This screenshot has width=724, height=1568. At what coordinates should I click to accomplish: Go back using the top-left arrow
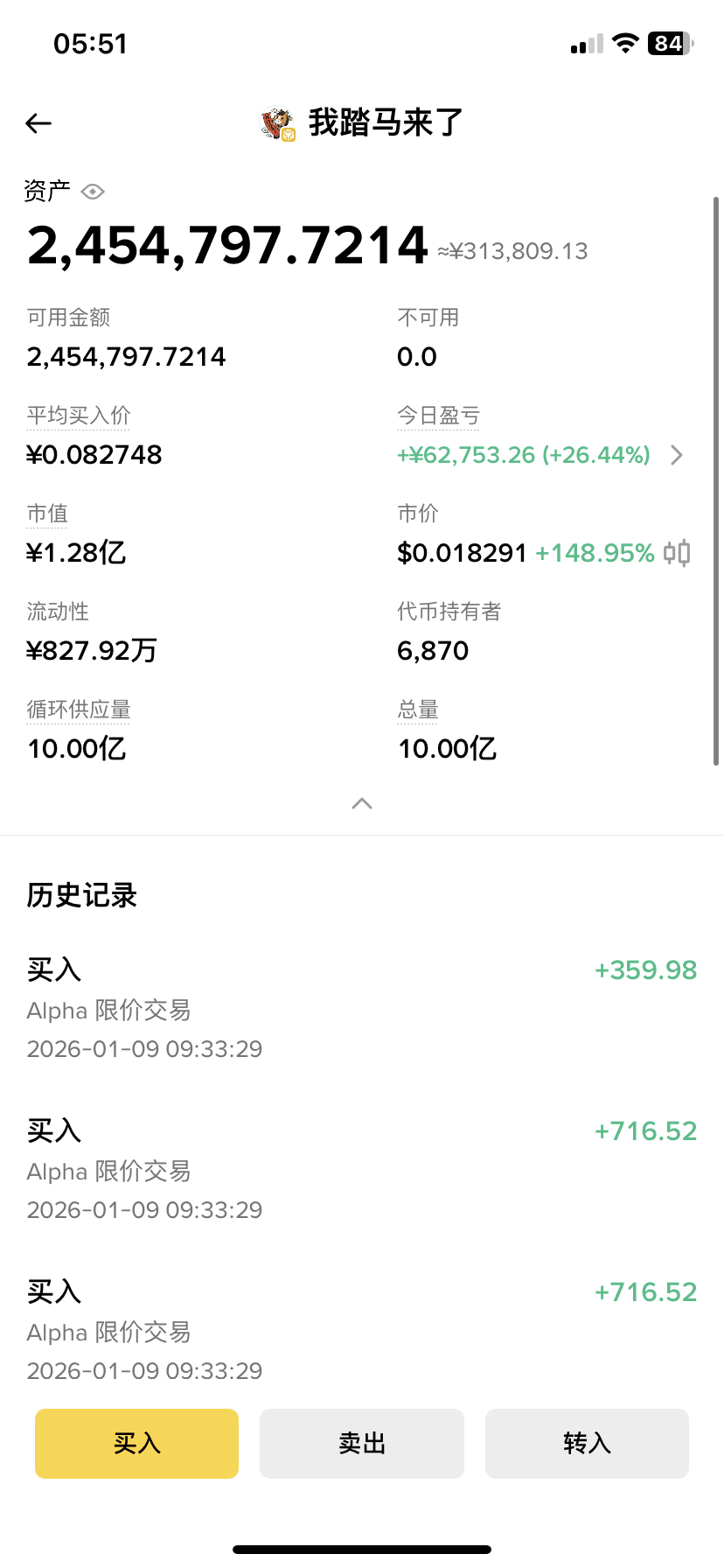[38, 123]
